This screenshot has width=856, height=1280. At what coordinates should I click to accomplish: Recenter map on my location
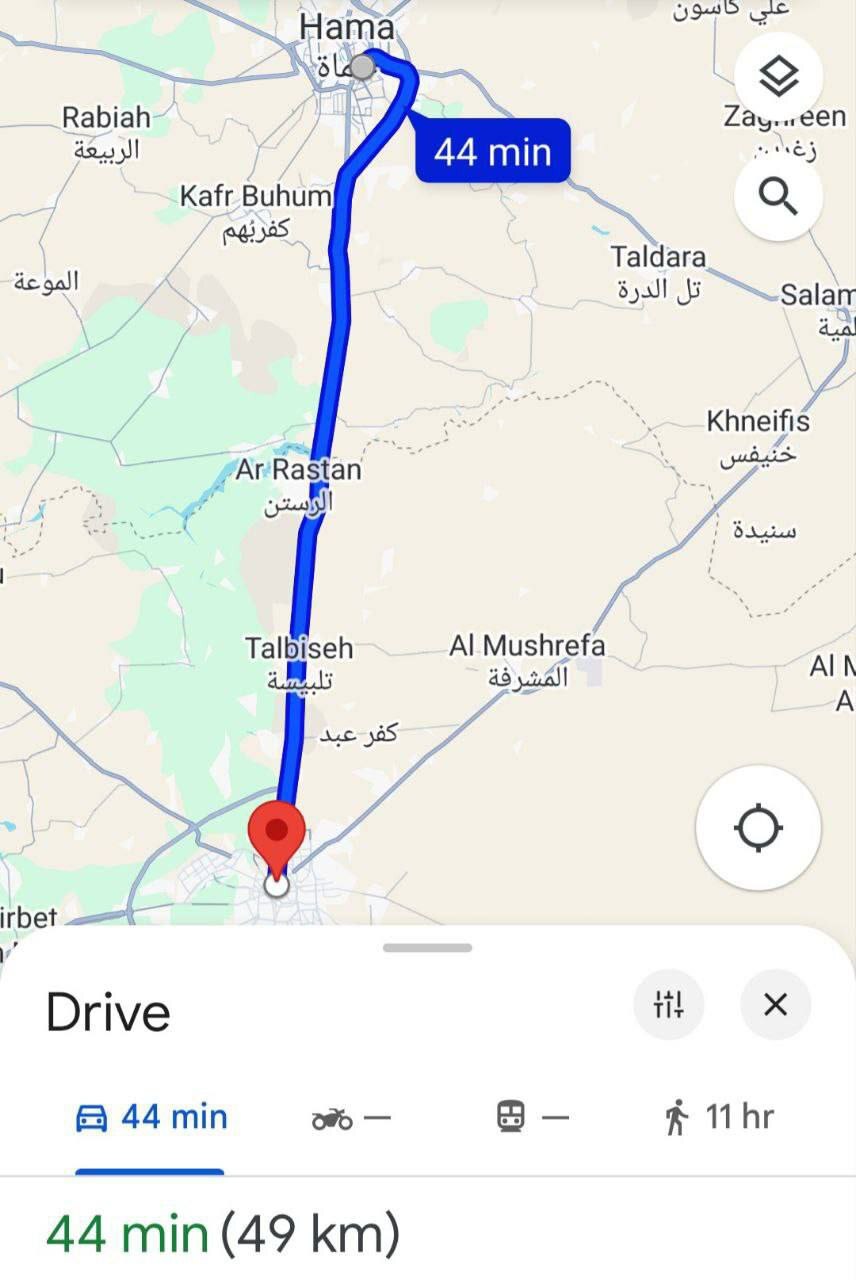[x=758, y=828]
